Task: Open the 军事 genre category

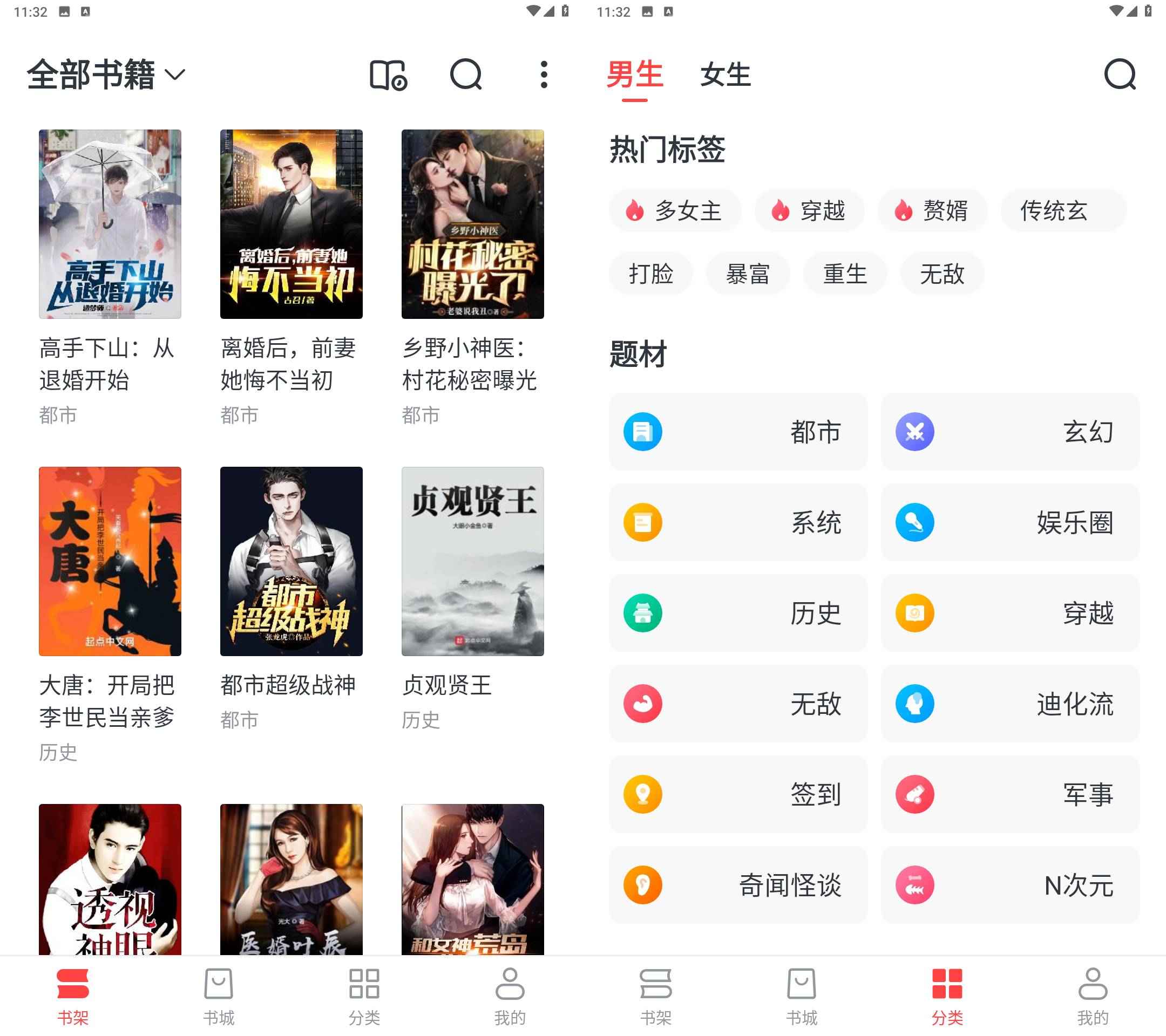Action: click(1009, 794)
